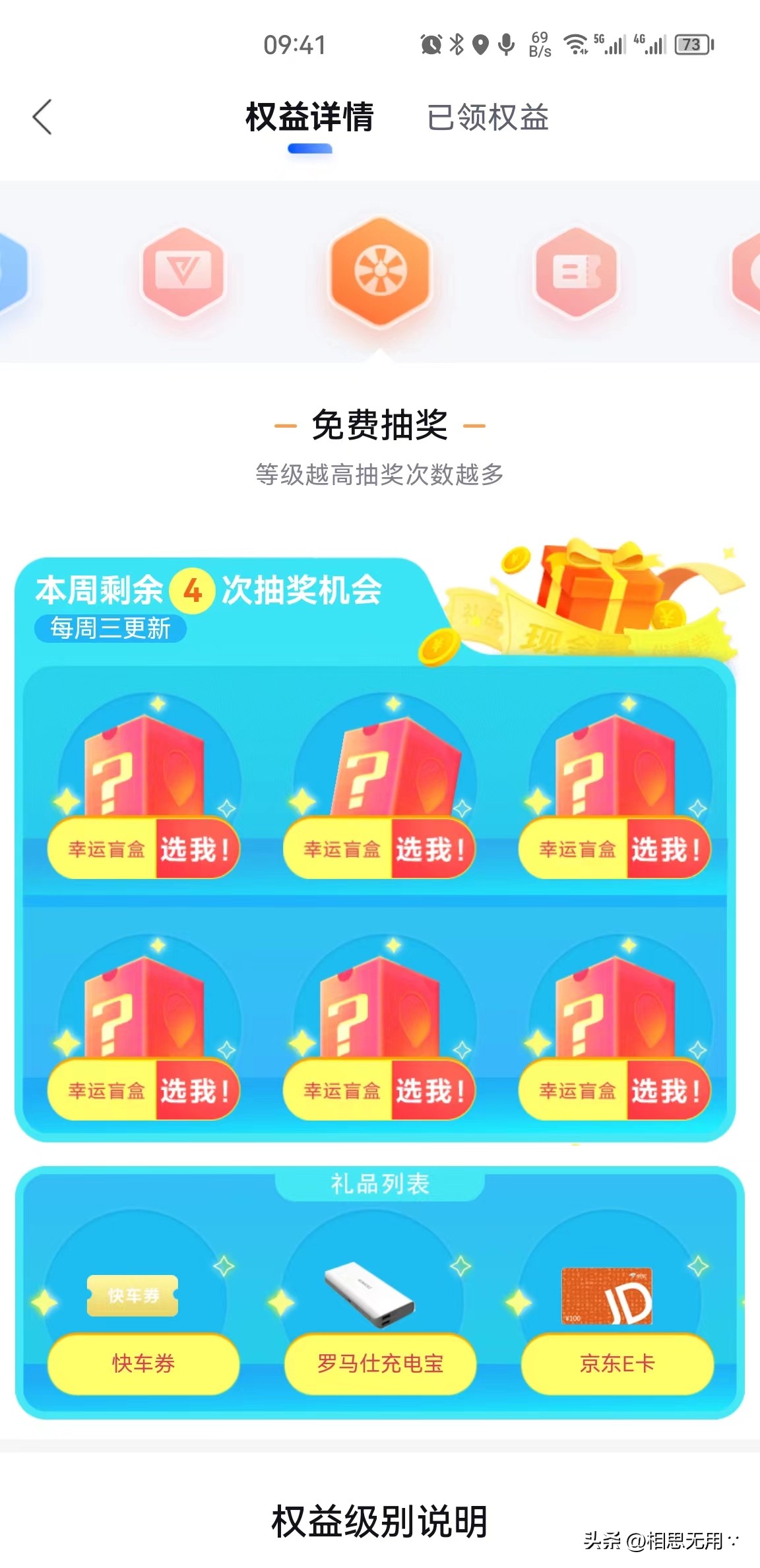Tap the top-left 幸运盲盒 选我 button
This screenshot has width=760, height=1568.
coord(143,849)
